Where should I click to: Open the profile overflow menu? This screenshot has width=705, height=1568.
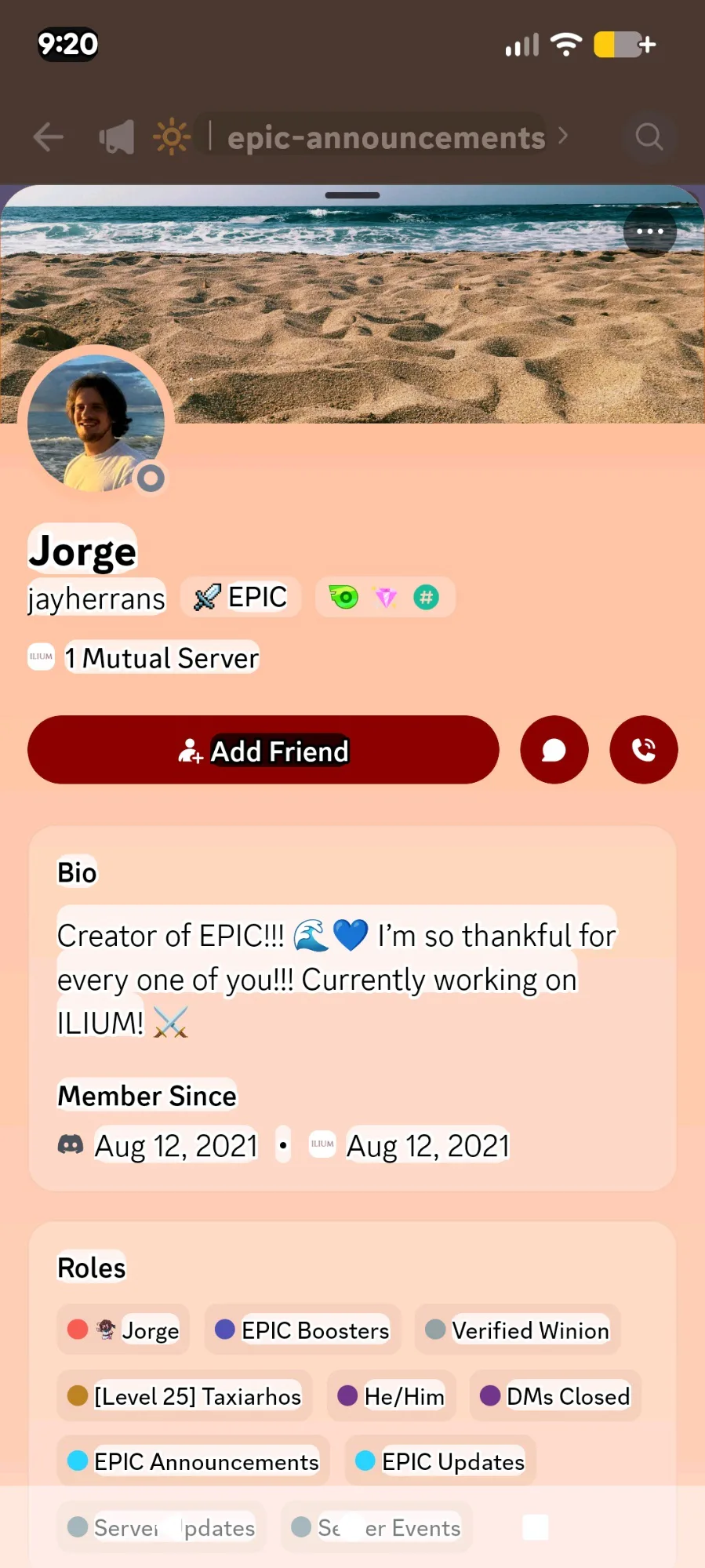(x=649, y=231)
